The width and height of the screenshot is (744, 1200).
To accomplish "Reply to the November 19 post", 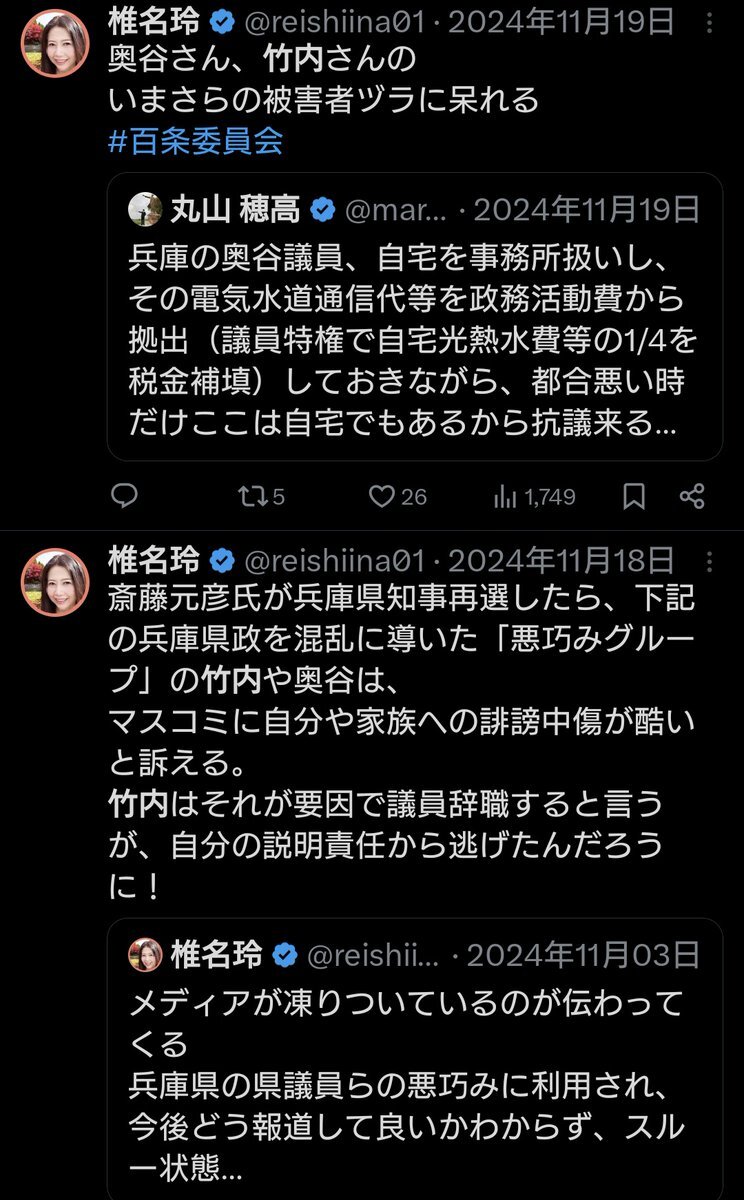I will (x=124, y=496).
